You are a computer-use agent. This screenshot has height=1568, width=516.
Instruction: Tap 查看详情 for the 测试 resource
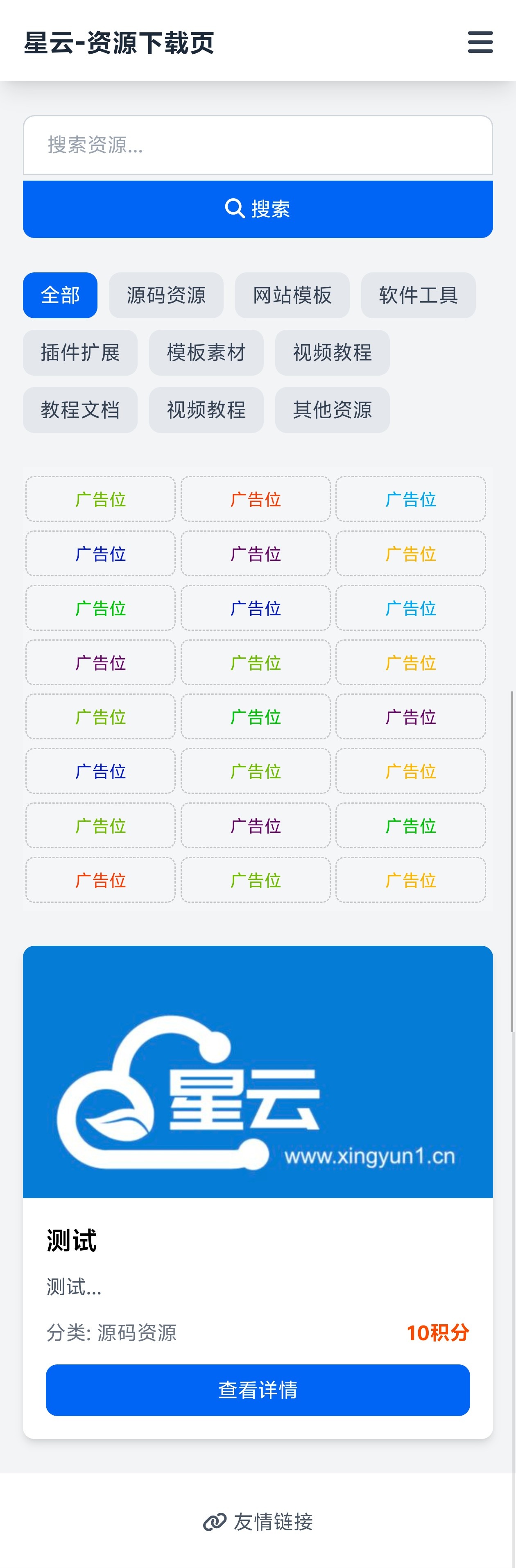[258, 1390]
